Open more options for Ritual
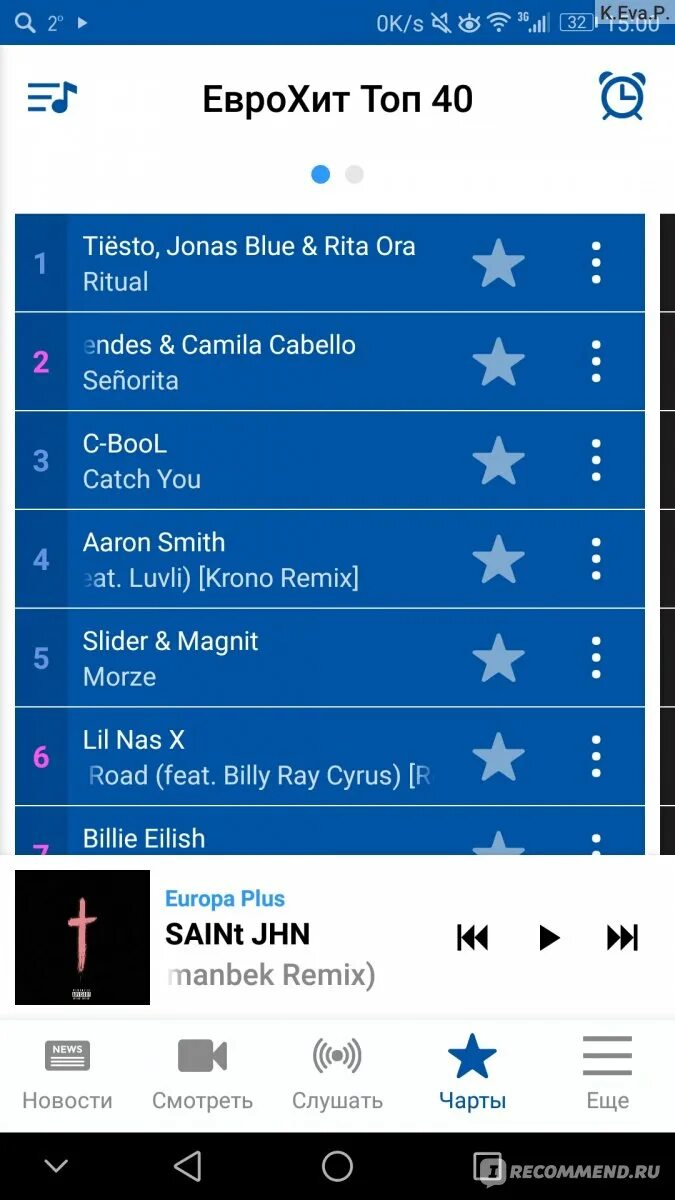The image size is (675, 1200). pos(596,263)
